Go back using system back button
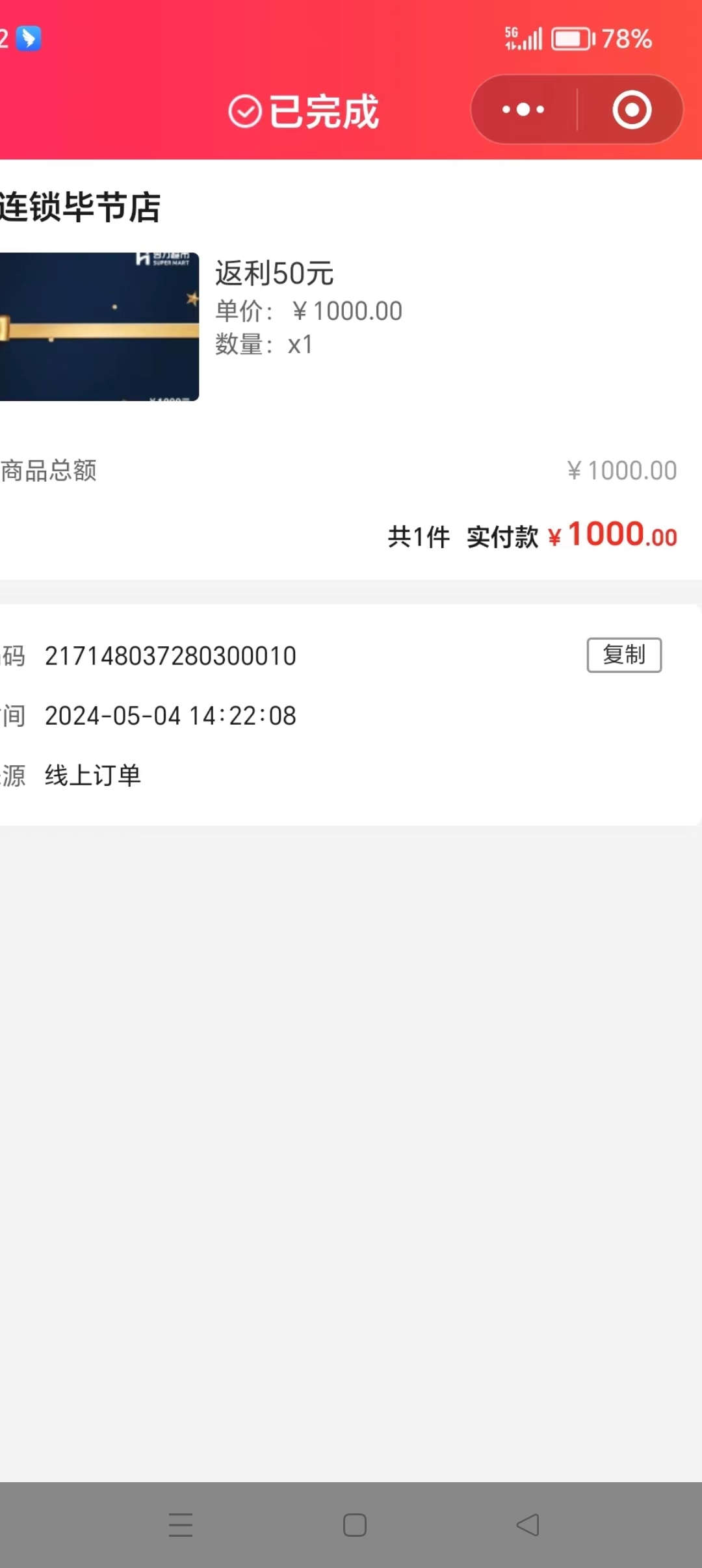Screen dimensions: 702x1568 [x=528, y=1524]
